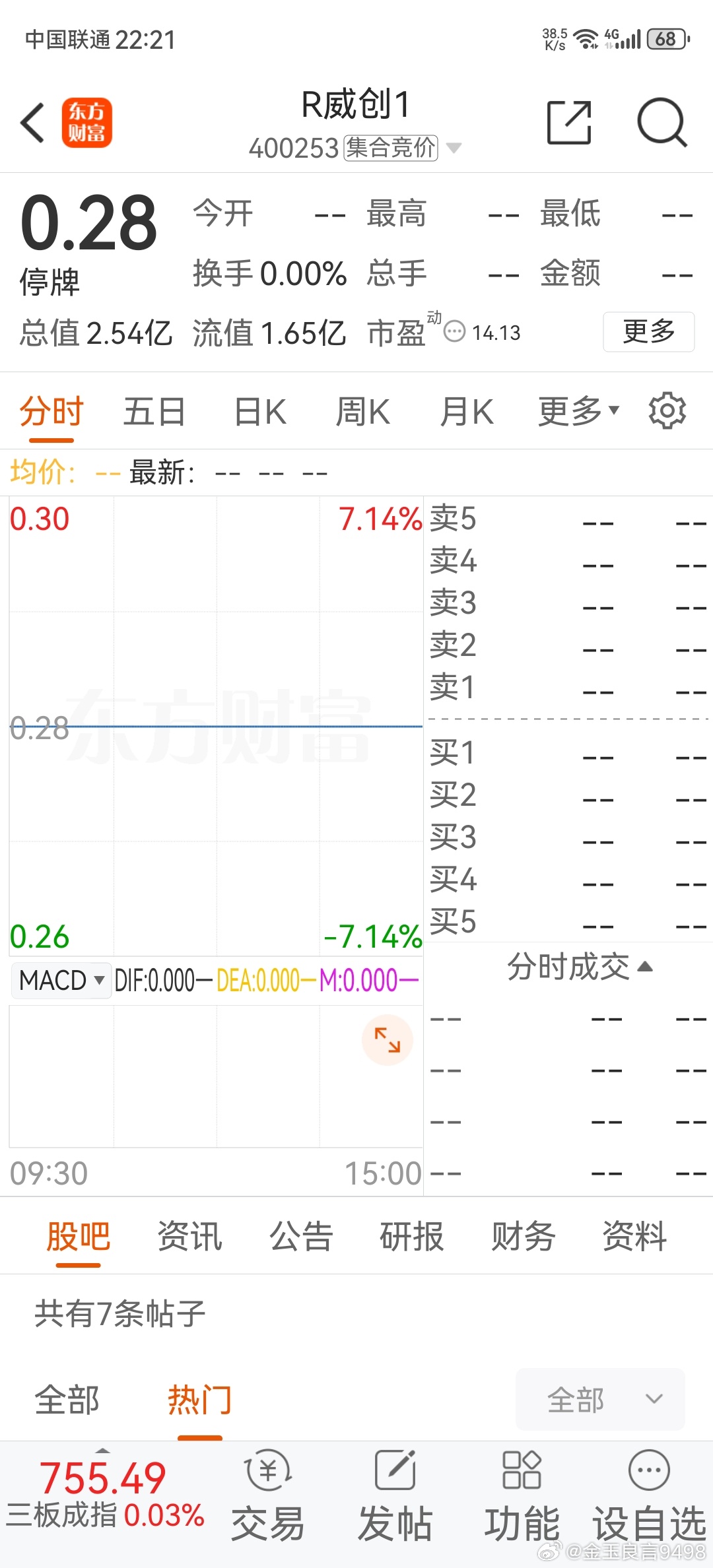View the 财务 tab
This screenshot has width=713, height=1568.
[x=523, y=1236]
